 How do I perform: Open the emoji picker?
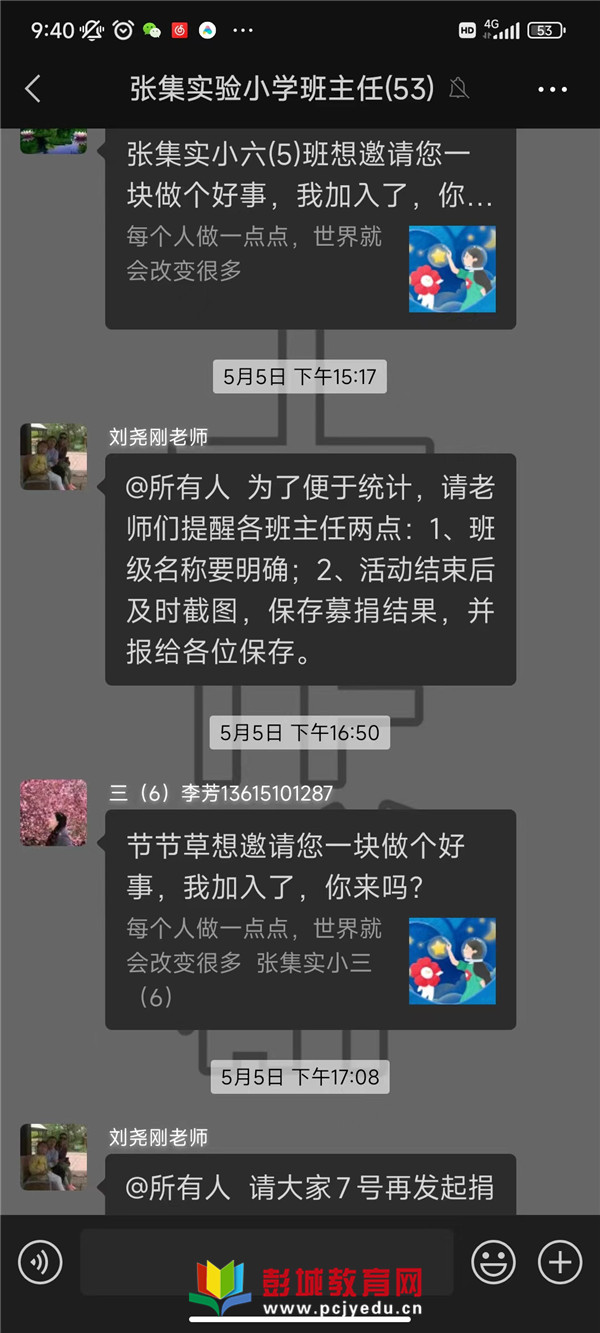coord(493,1262)
